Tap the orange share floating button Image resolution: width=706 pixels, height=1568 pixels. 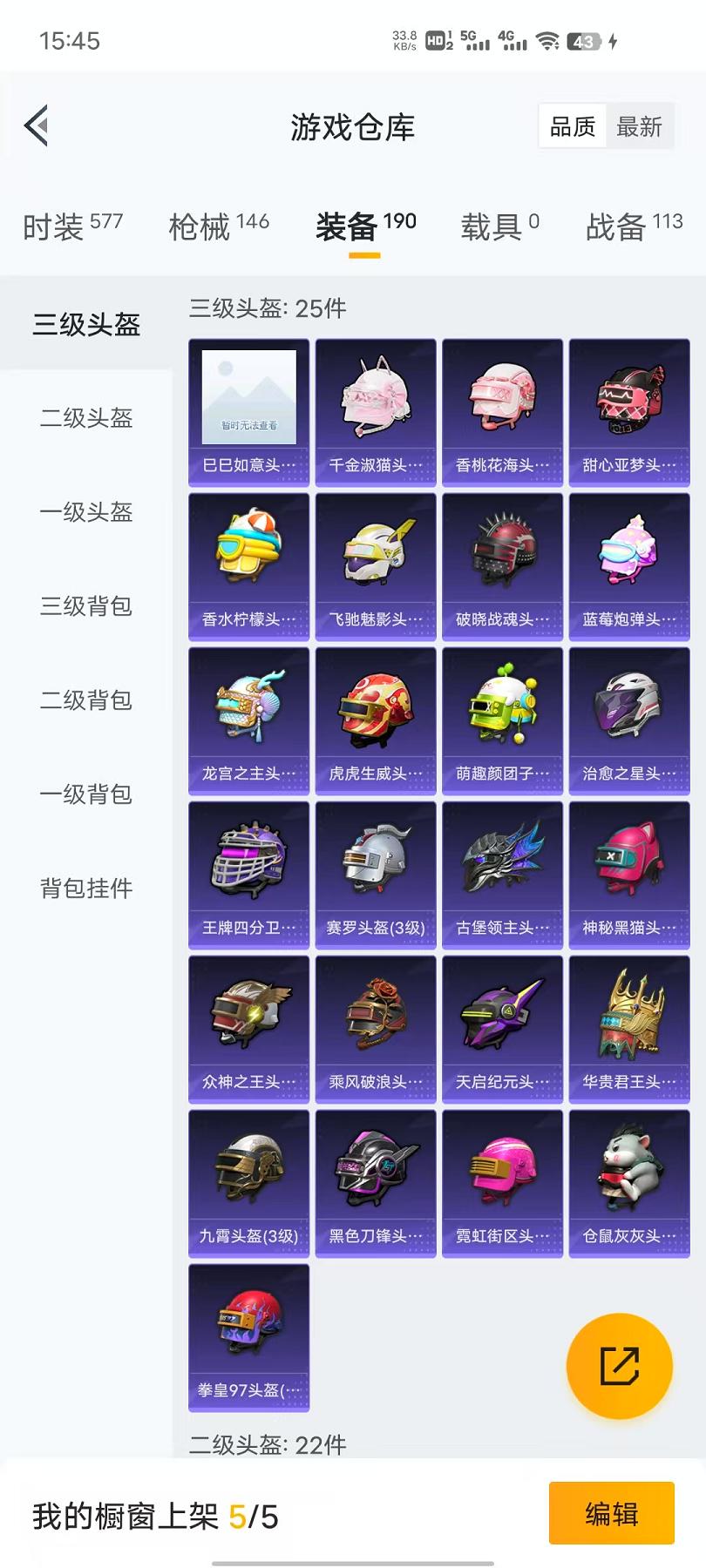point(619,1366)
